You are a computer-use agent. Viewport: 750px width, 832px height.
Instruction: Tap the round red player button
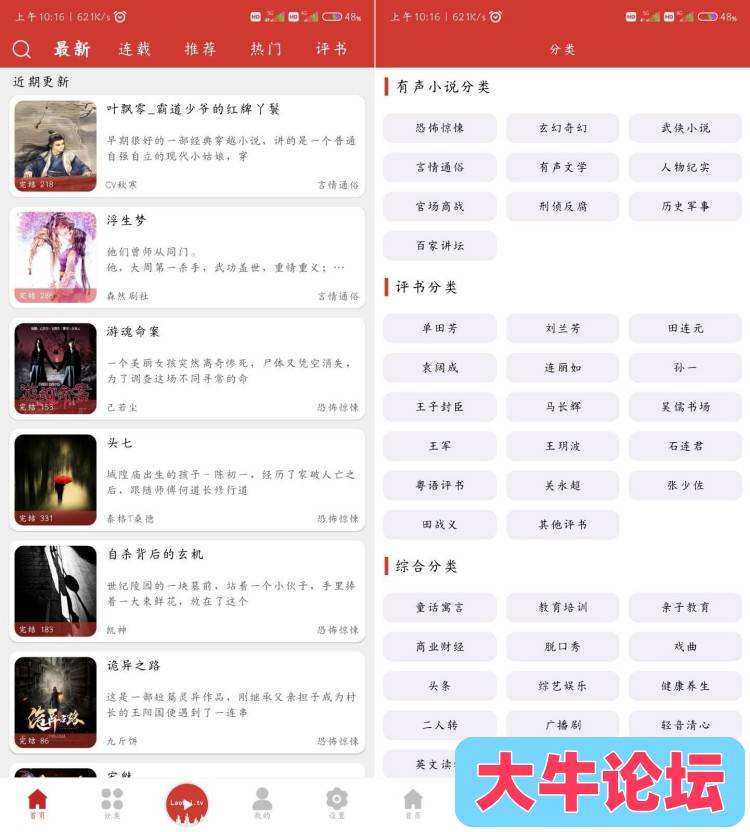[187, 803]
